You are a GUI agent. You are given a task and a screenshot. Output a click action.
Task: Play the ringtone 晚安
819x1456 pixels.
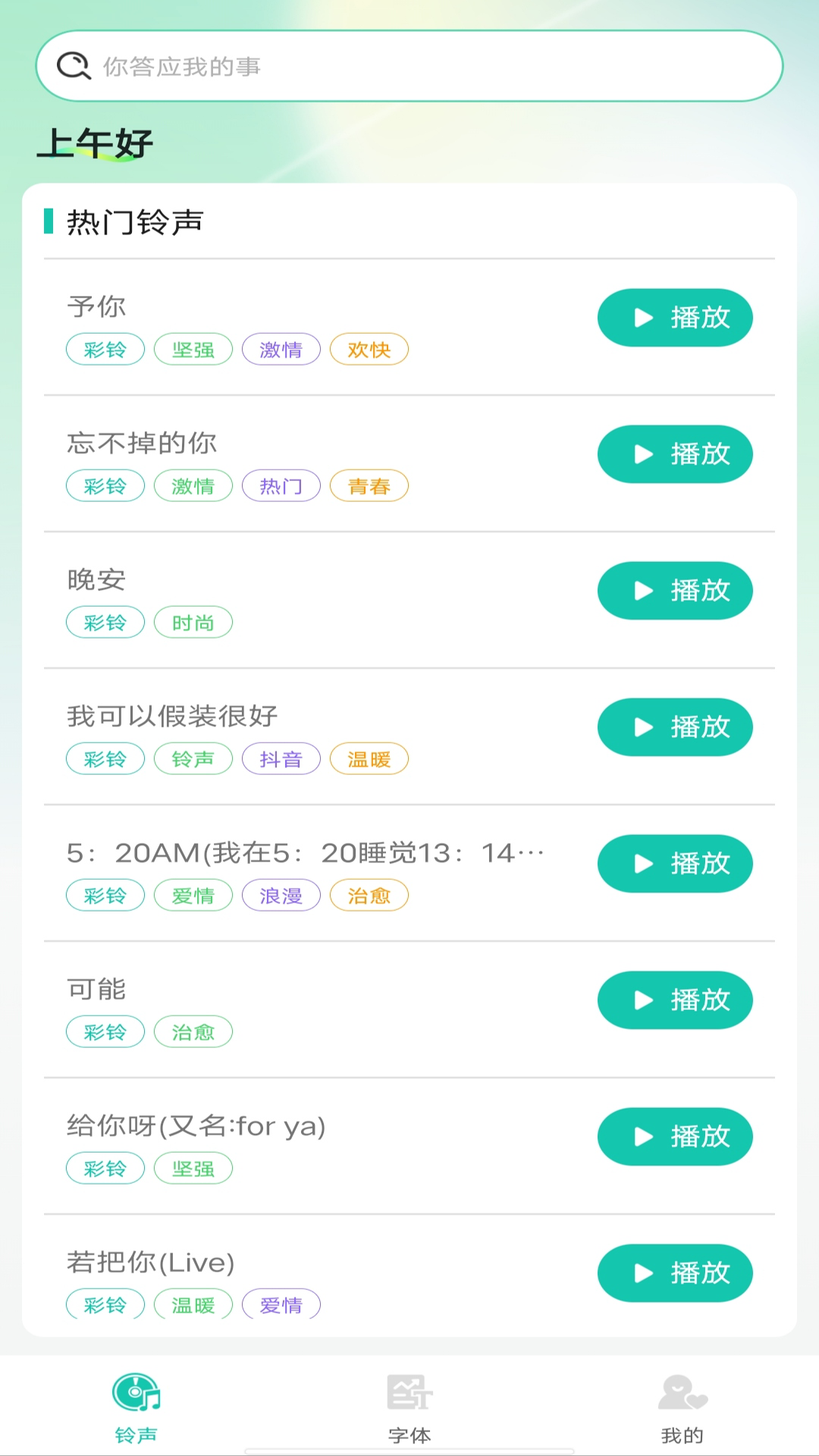coord(675,591)
